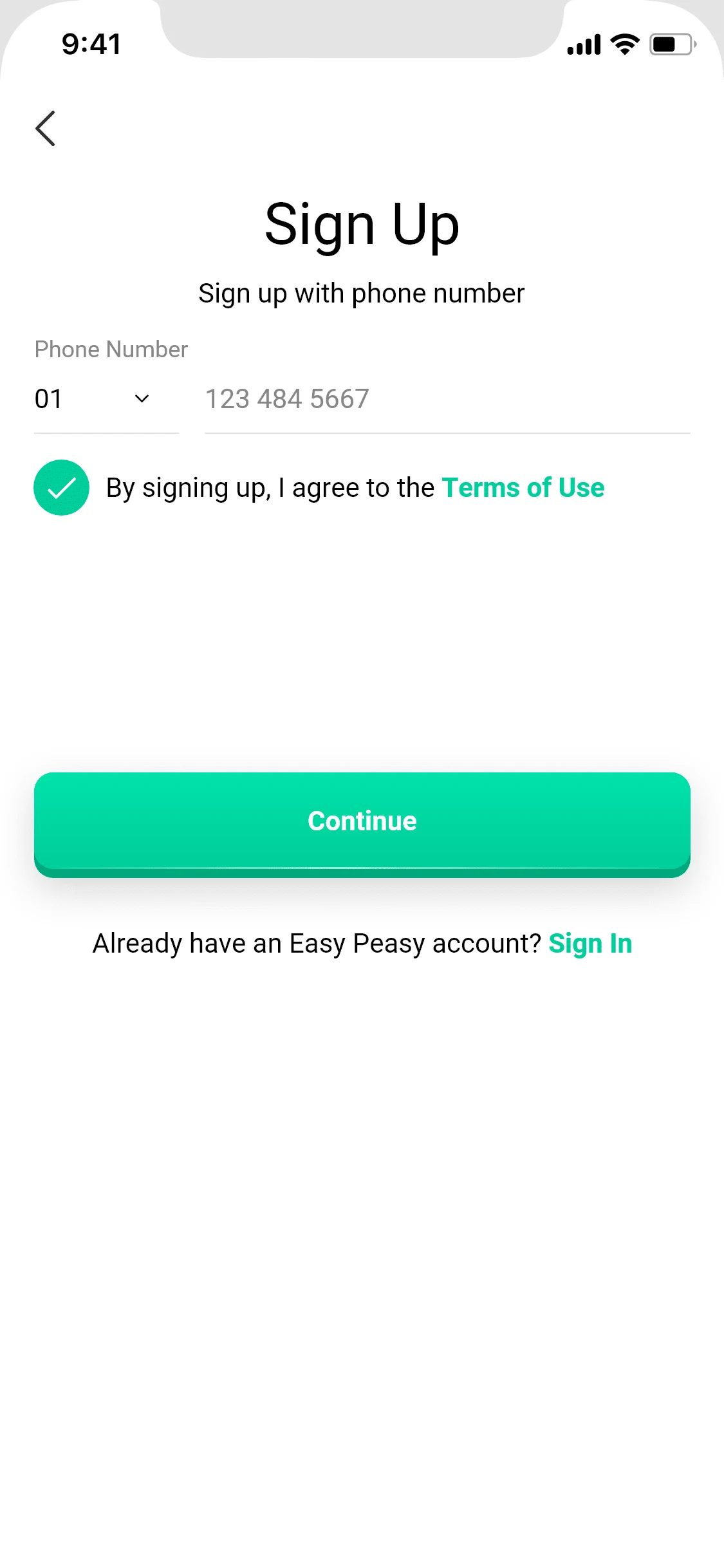Uncheck the agree to terms checkbox
Screen dimensions: 724x1568
[61, 487]
